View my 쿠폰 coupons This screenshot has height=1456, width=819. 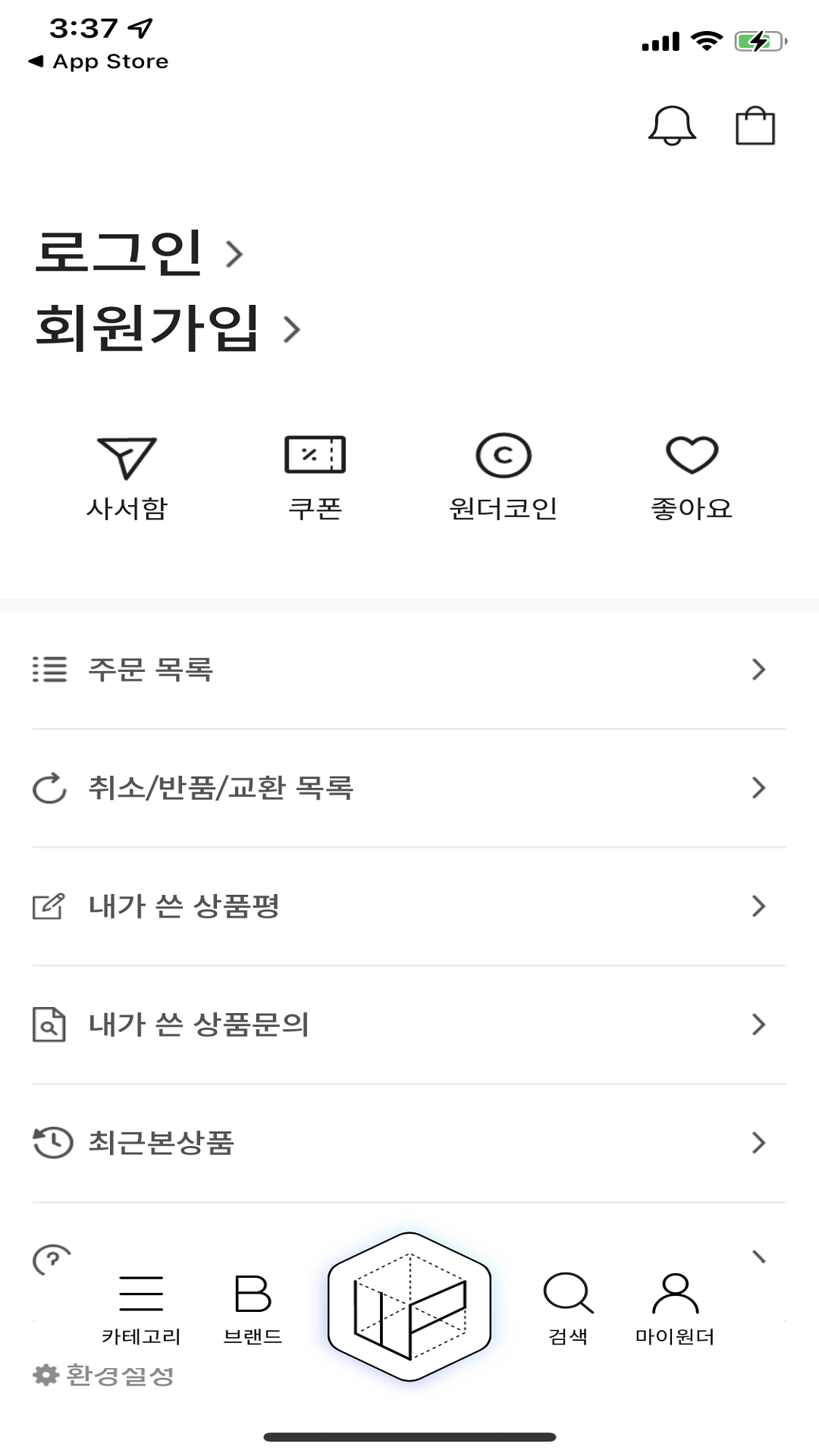click(315, 476)
